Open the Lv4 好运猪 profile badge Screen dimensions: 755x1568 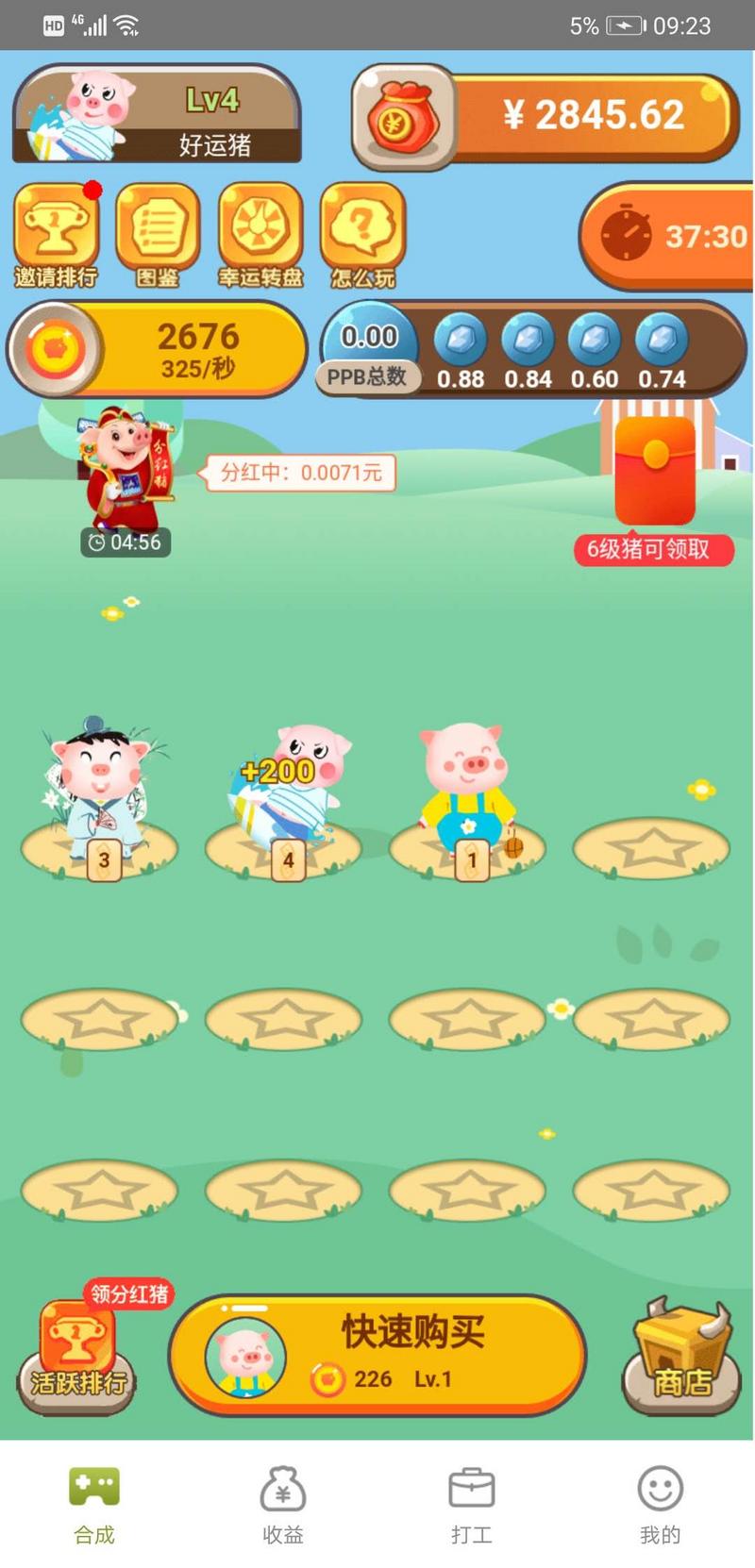156,114
